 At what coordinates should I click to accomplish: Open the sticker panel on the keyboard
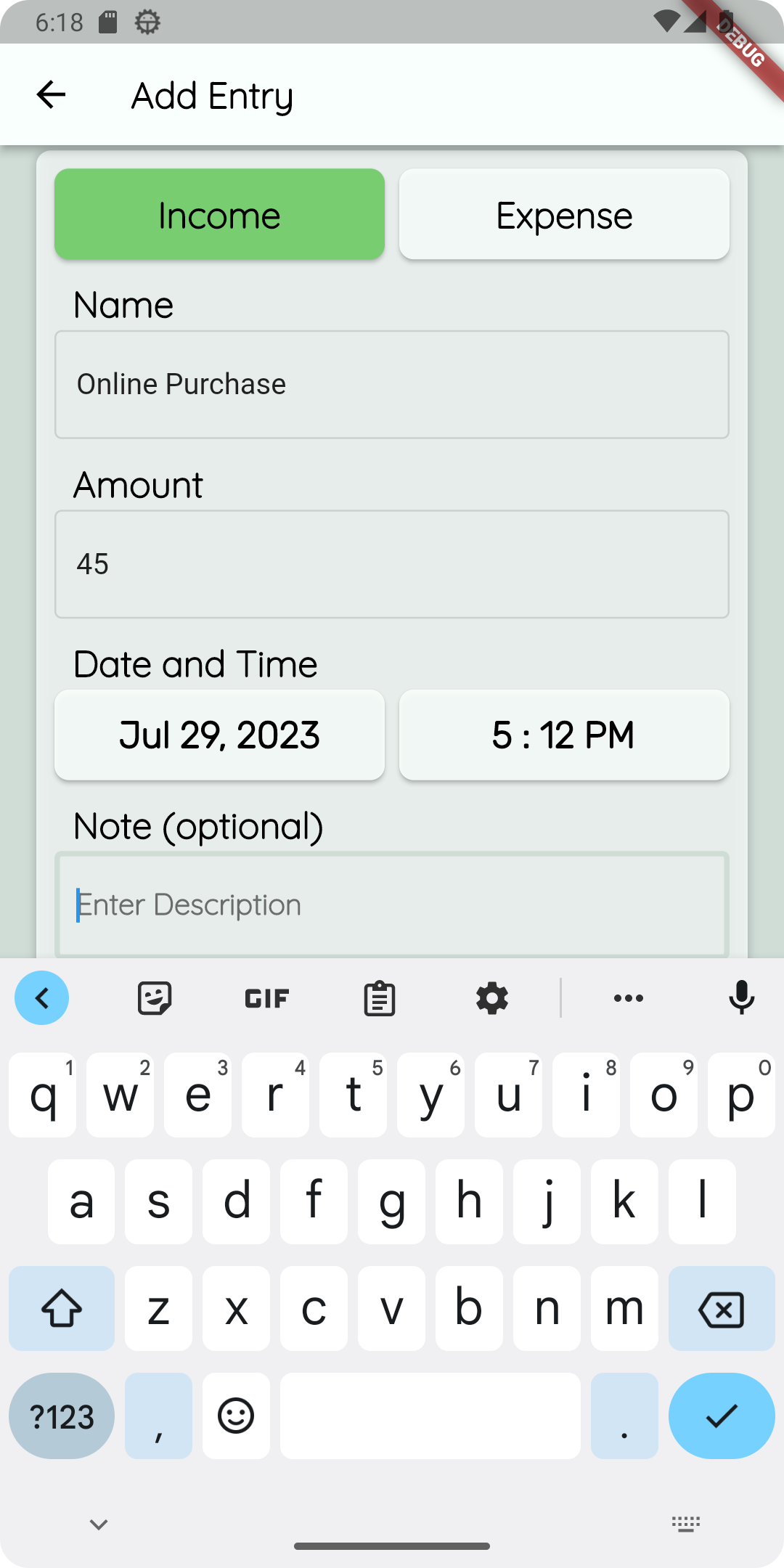[155, 998]
